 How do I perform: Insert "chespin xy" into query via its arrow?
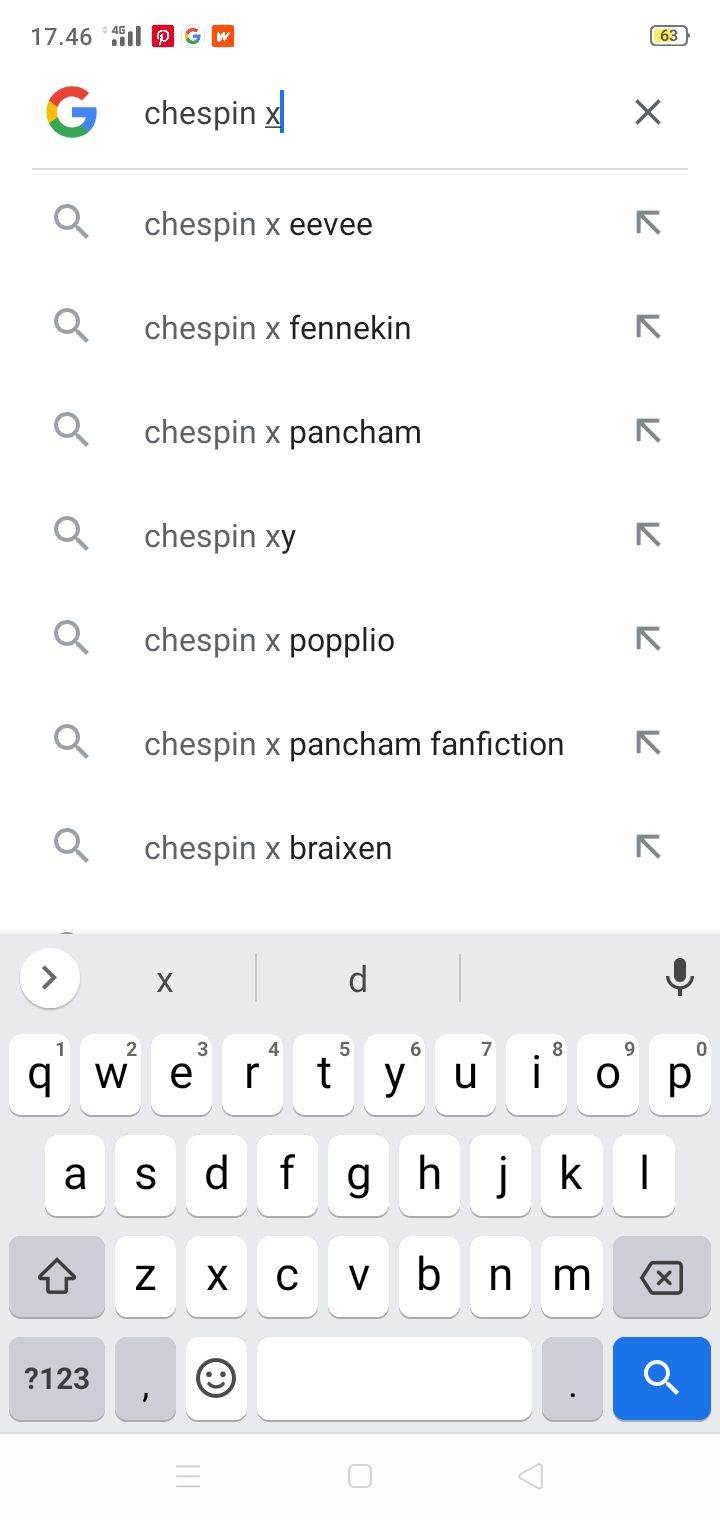648,536
